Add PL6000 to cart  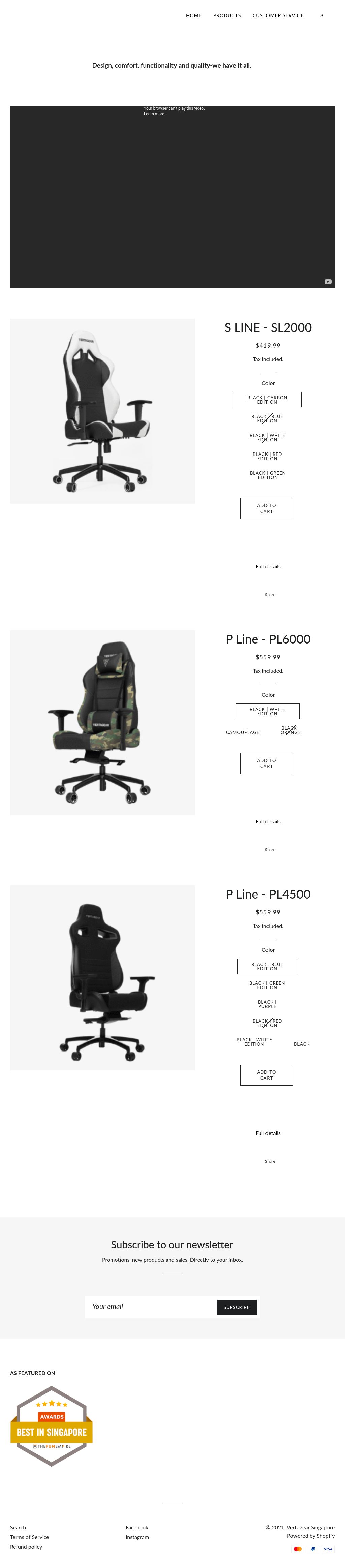(266, 763)
